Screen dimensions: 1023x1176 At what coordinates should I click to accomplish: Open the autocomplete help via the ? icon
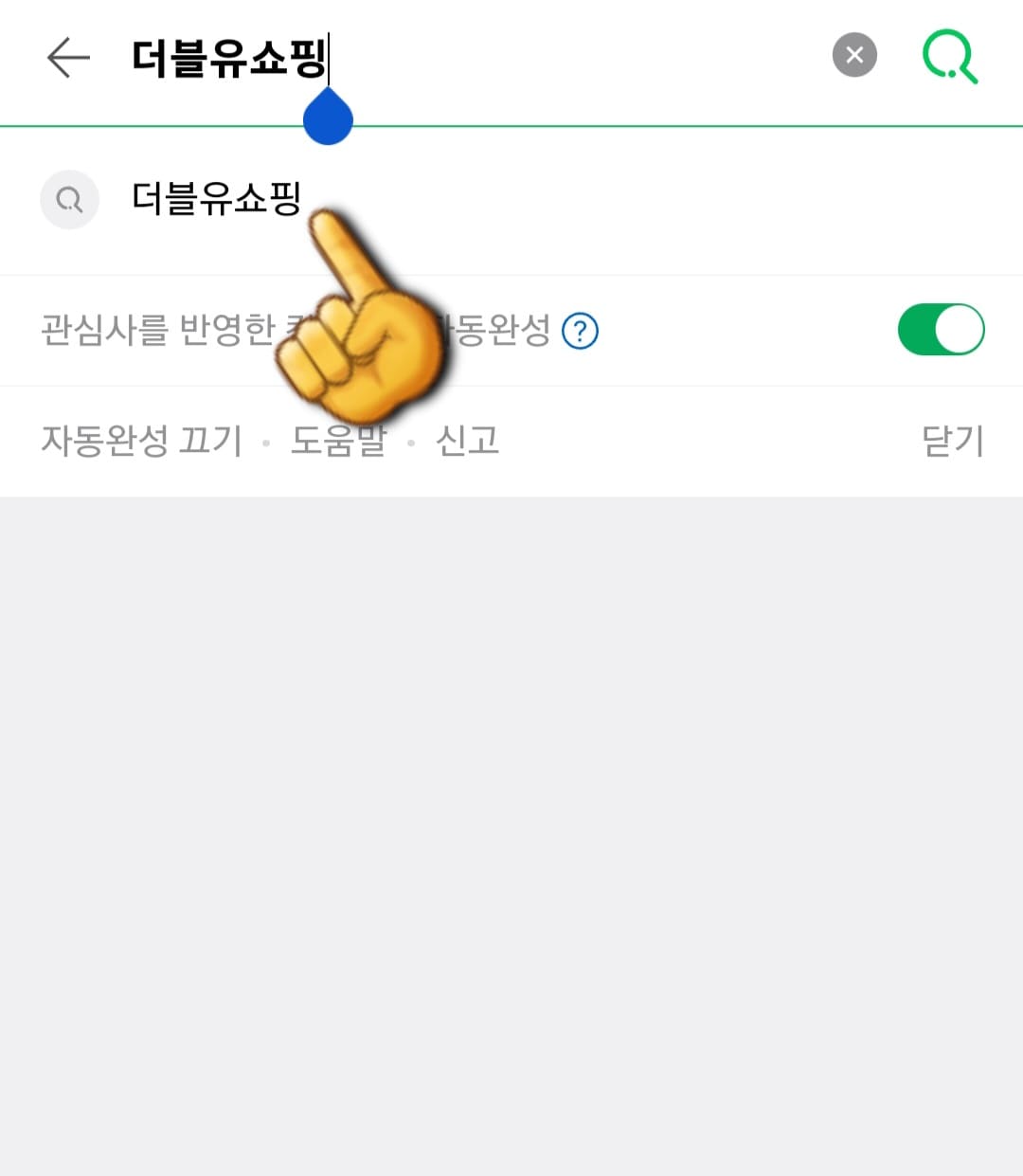point(580,331)
